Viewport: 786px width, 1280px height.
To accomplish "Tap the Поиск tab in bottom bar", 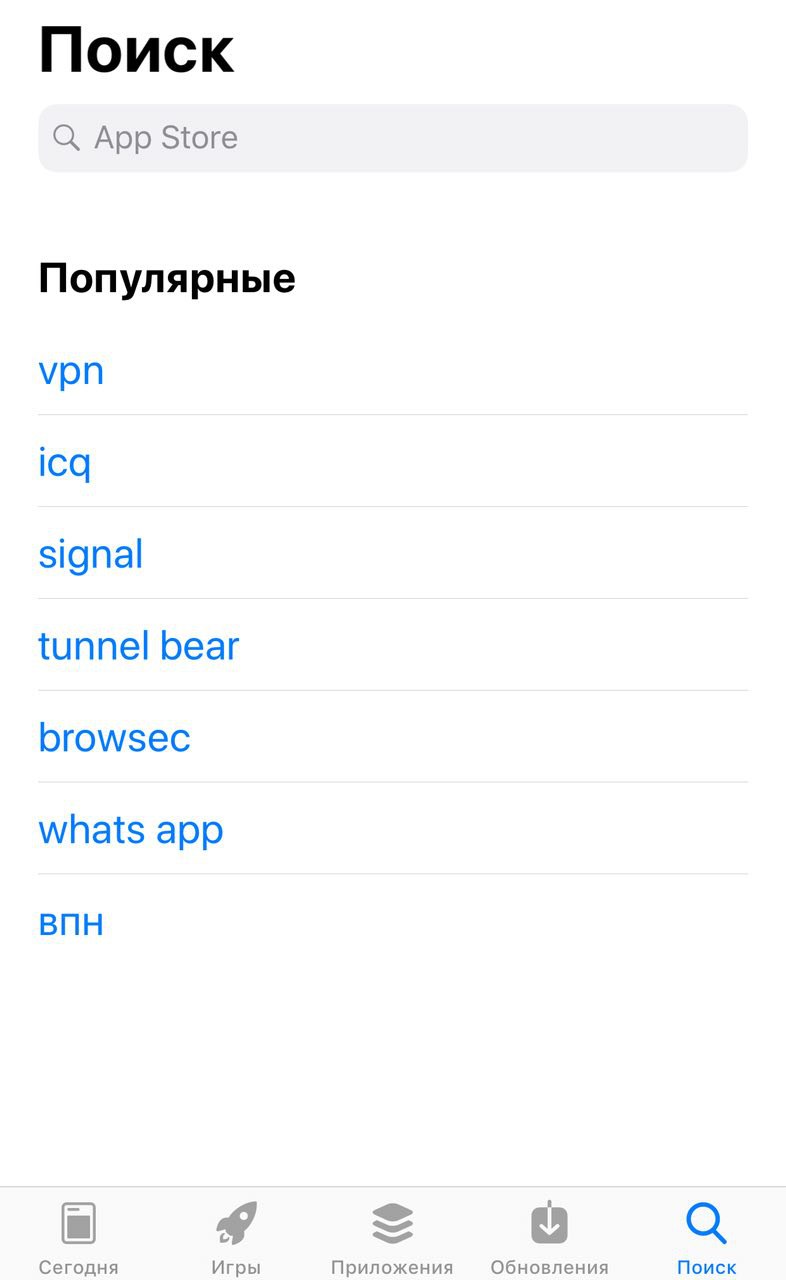I will pos(706,1238).
